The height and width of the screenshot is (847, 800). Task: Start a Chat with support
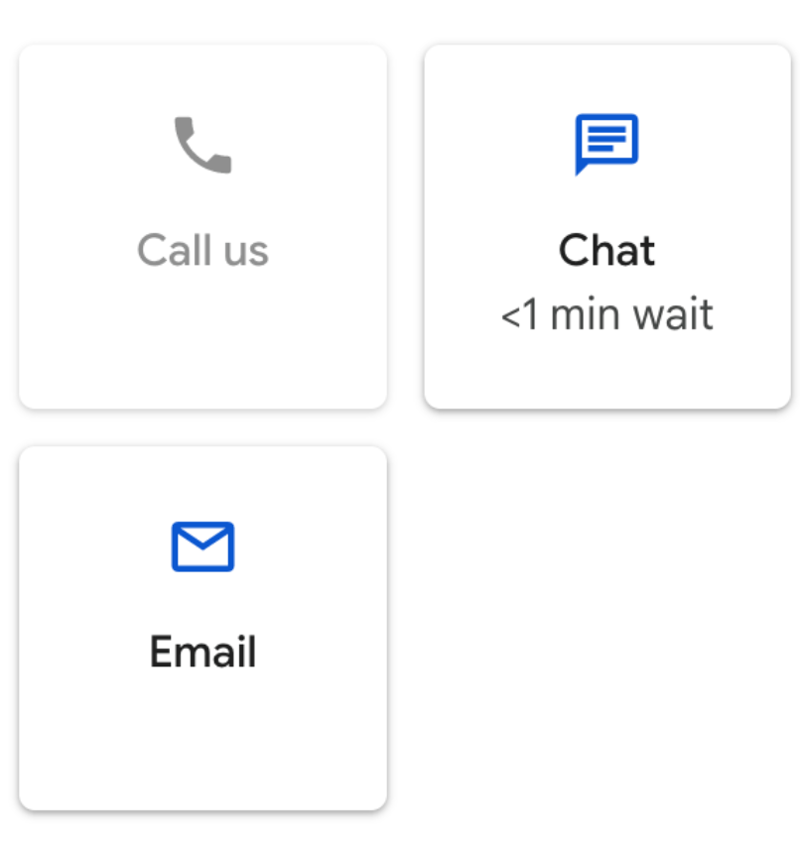607,226
